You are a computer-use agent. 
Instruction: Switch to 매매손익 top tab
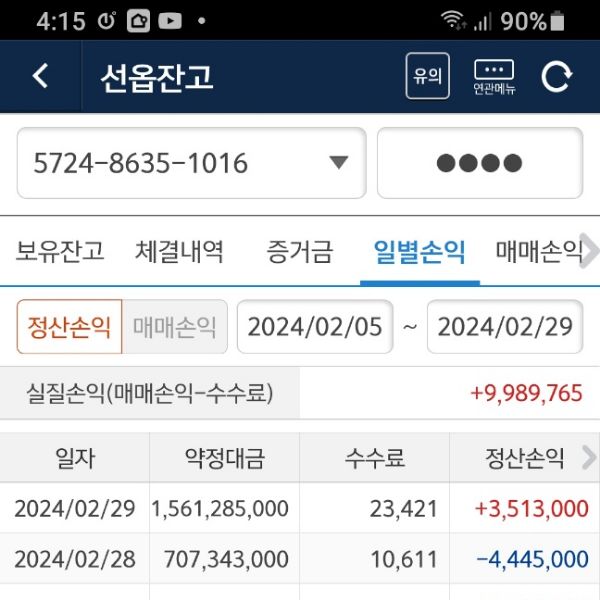point(538,251)
